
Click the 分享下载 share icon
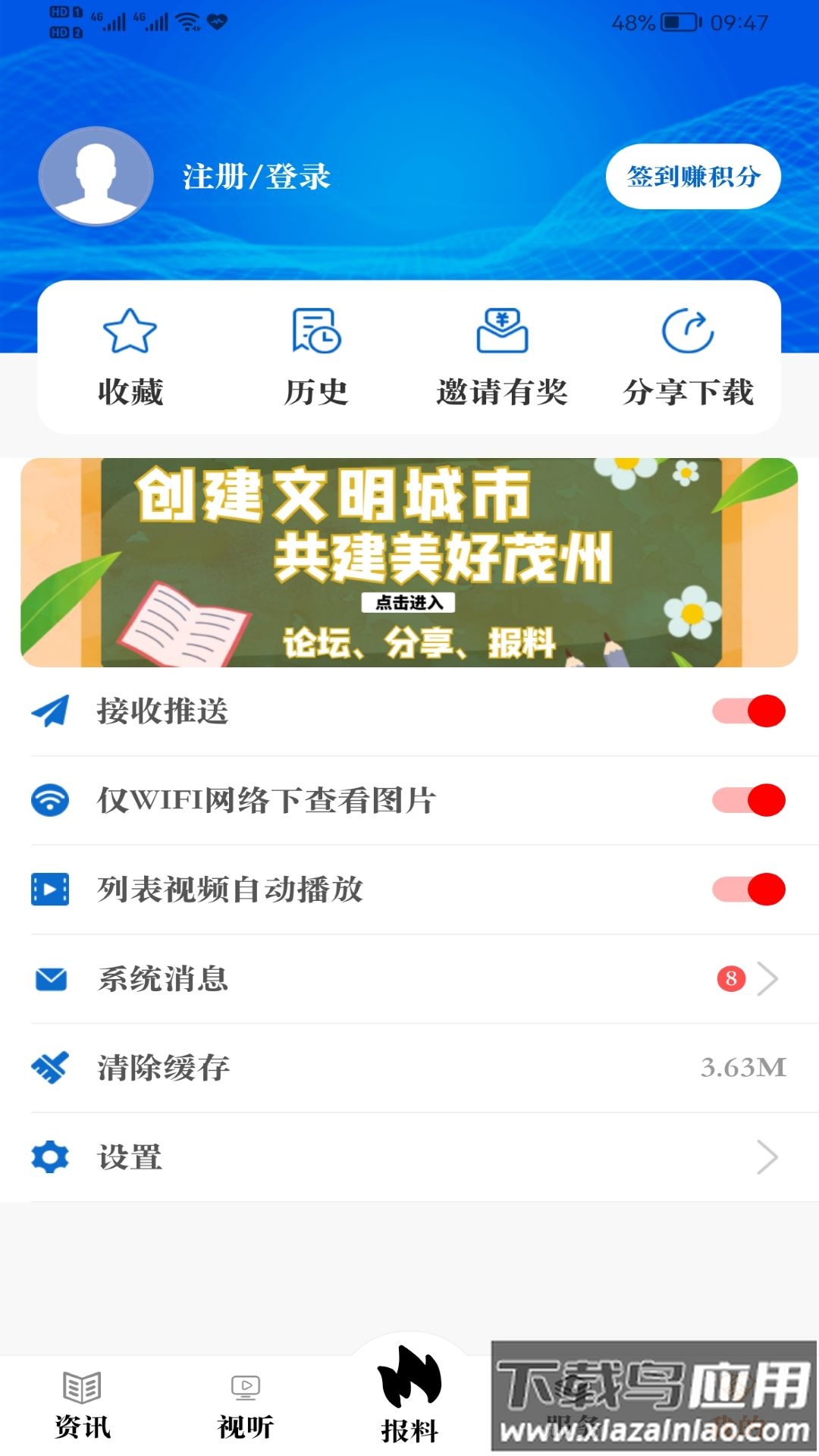689,331
